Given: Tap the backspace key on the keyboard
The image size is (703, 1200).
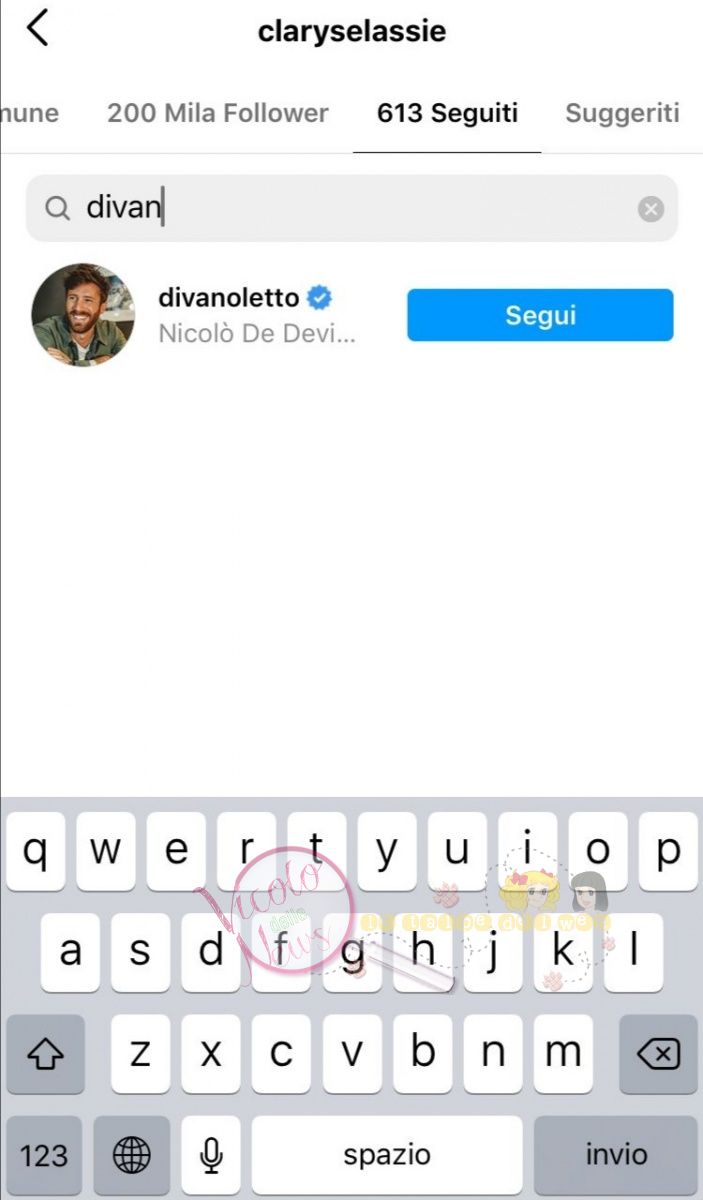Looking at the screenshot, I should tap(657, 1053).
